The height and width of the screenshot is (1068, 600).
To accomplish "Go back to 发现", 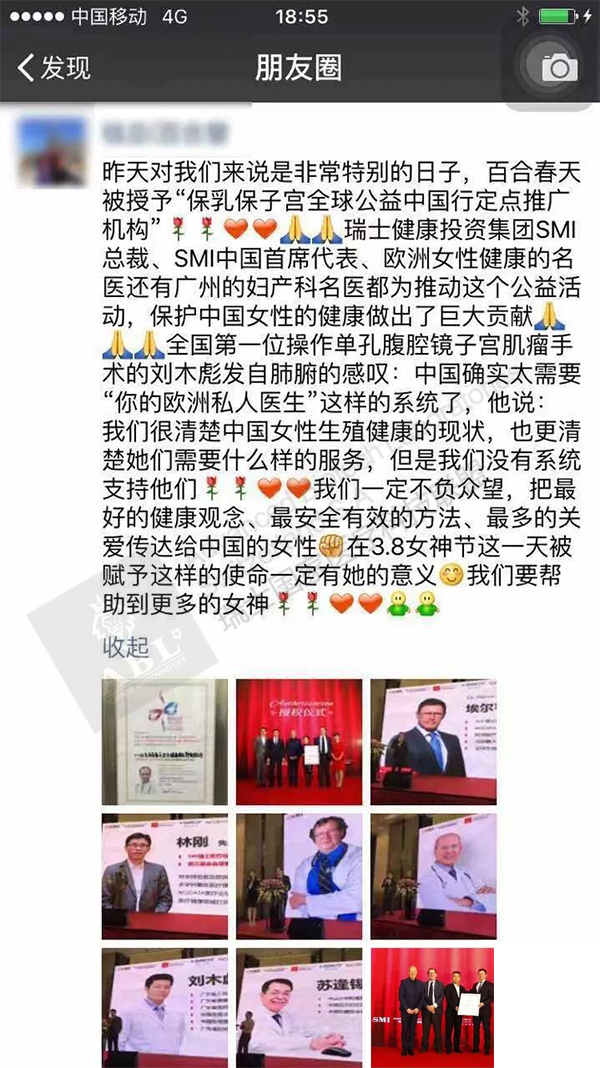I will [x=53, y=68].
